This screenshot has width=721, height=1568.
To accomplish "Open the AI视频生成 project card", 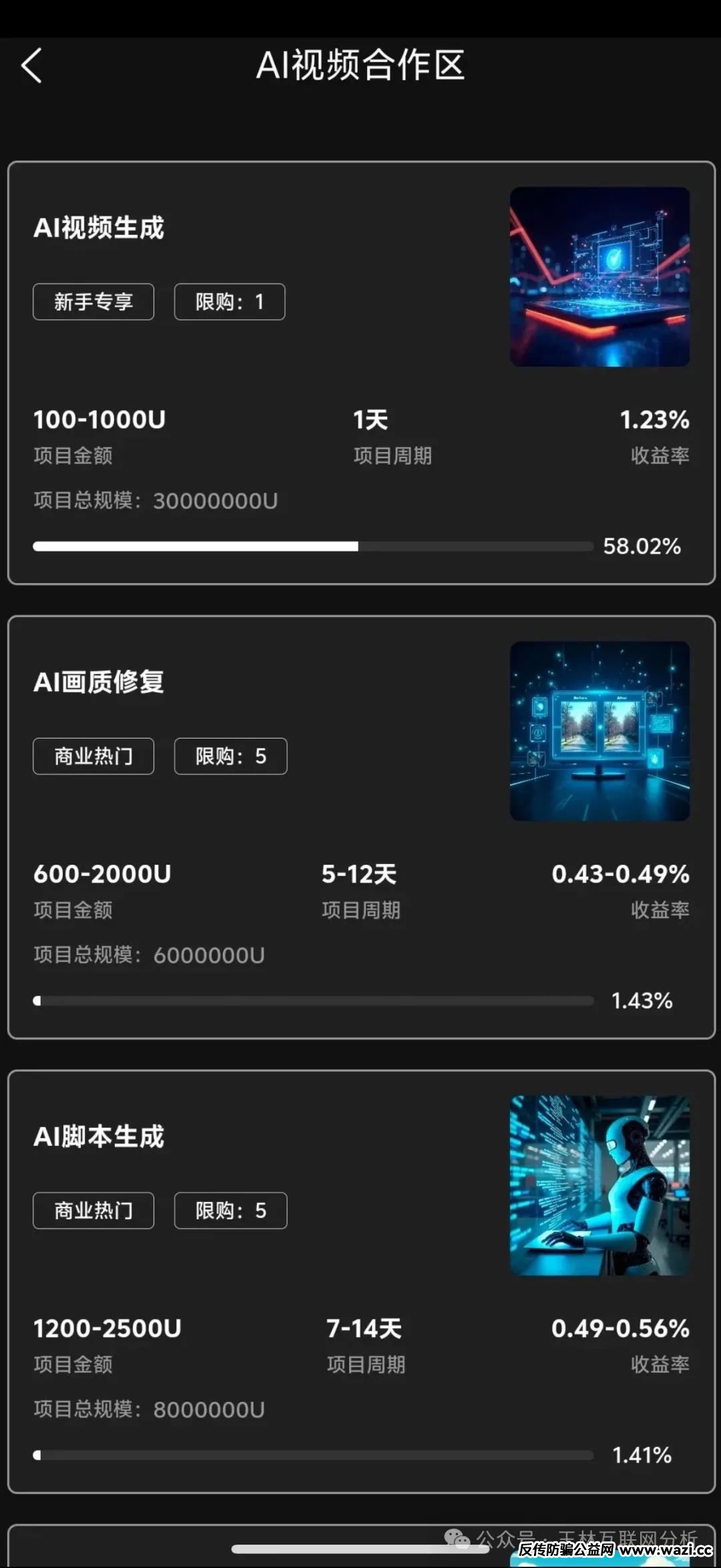I will (x=360, y=373).
